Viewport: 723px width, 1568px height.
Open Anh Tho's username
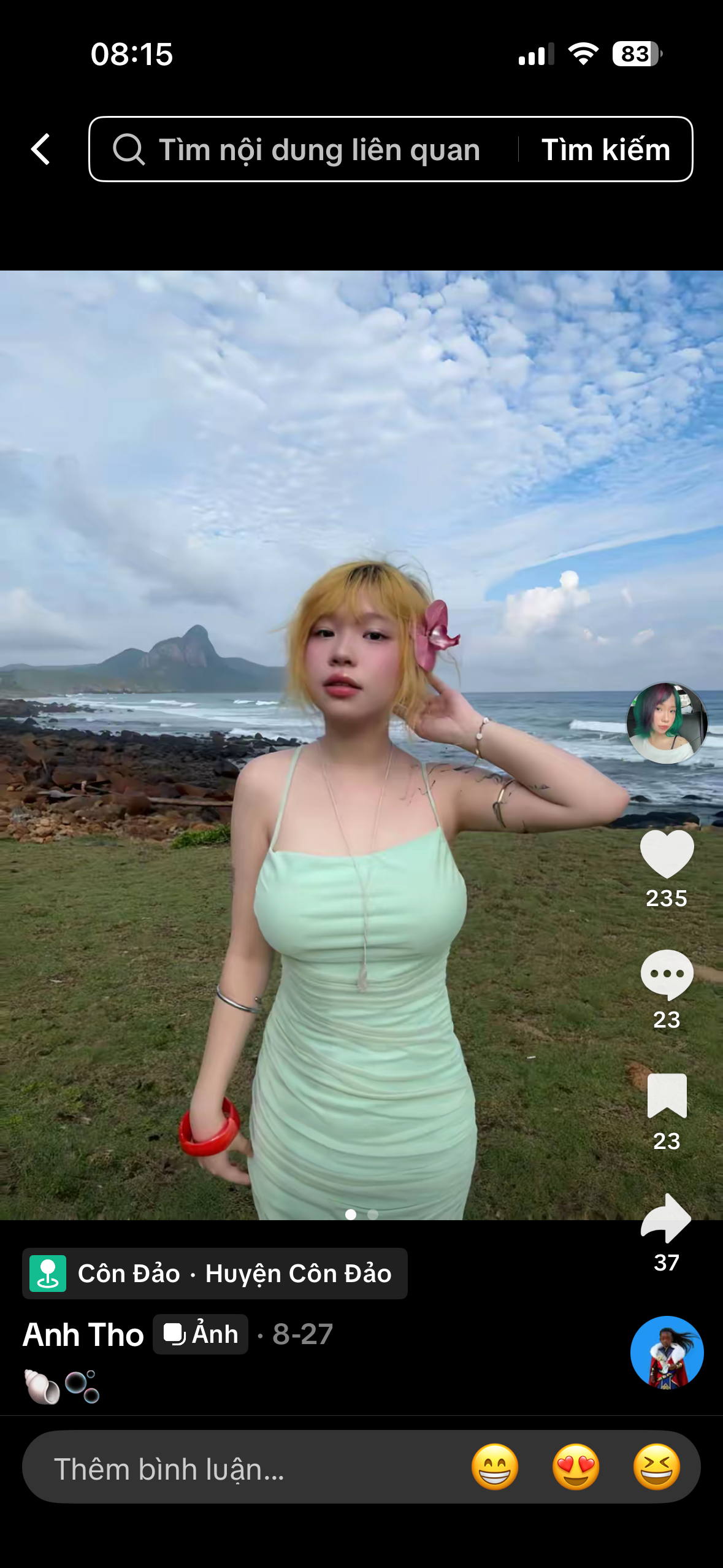pos(83,1334)
